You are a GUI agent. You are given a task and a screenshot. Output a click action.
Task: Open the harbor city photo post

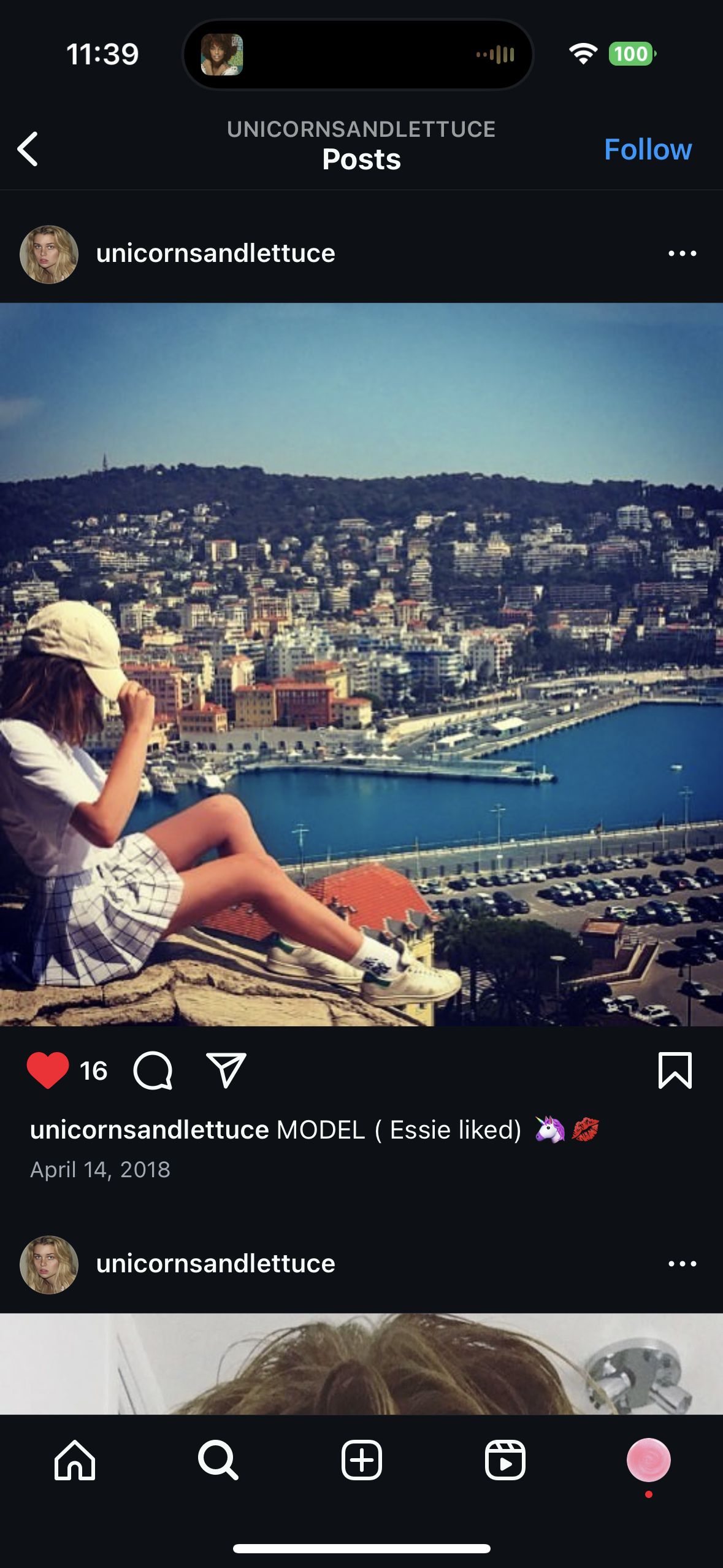[361, 664]
